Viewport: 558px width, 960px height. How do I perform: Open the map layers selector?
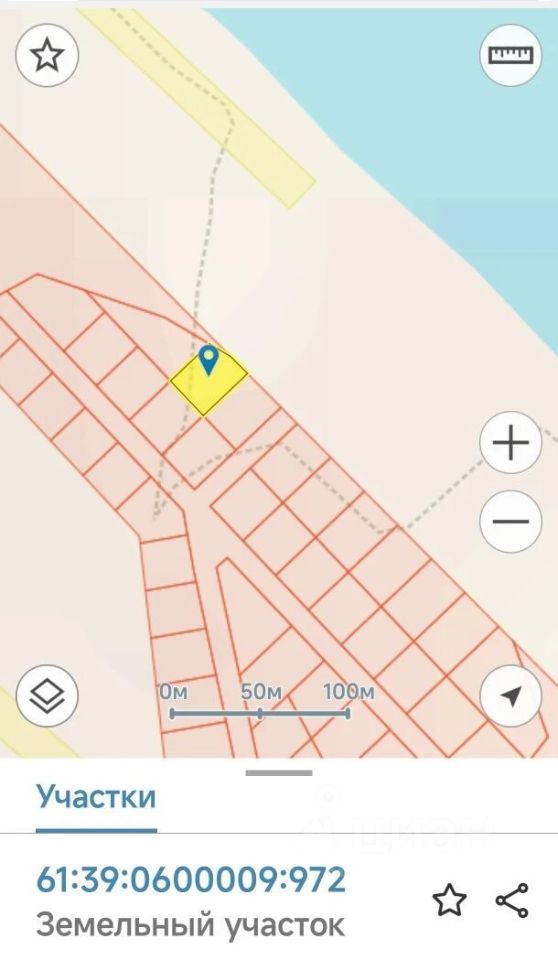tap(47, 696)
